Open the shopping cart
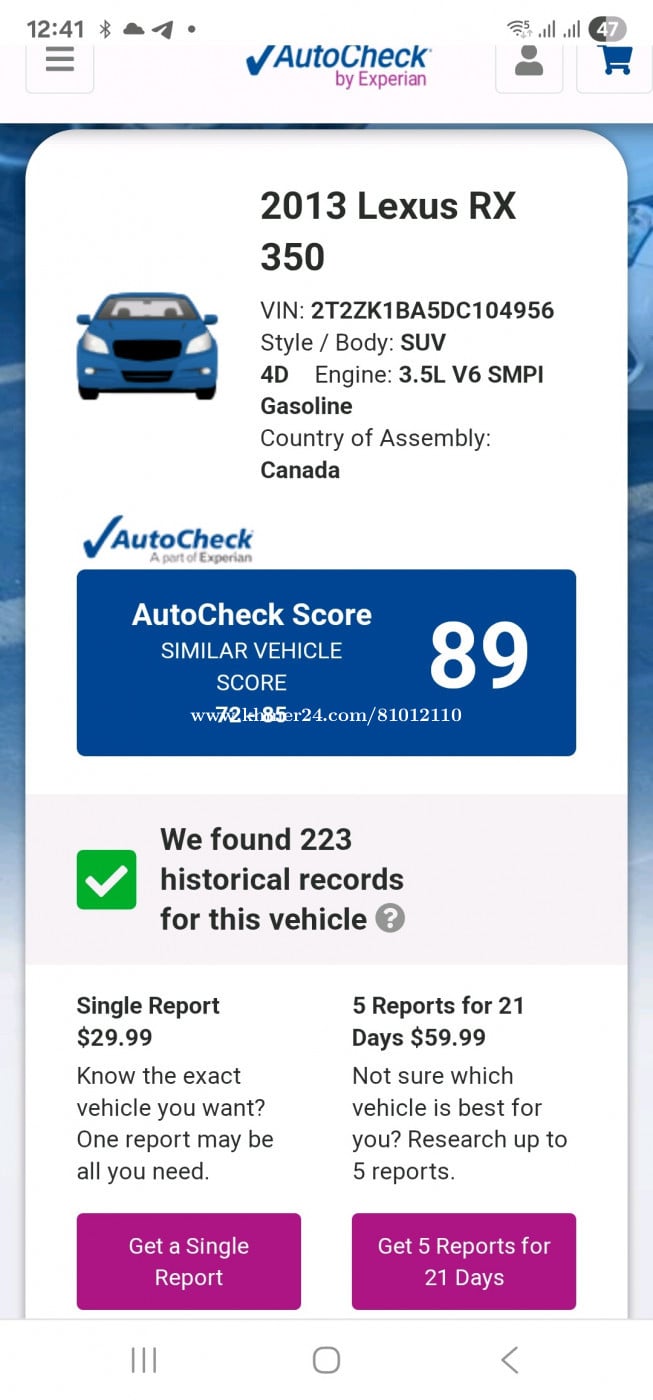Viewport: 653px width, 1400px height. (x=615, y=62)
